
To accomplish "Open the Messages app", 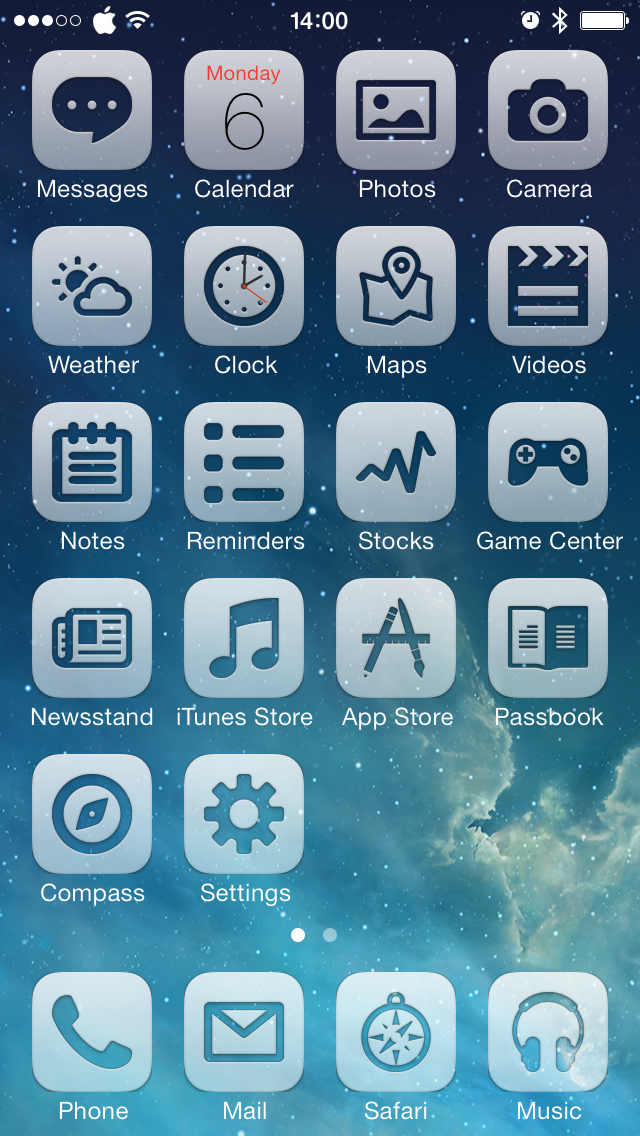I will (92, 110).
